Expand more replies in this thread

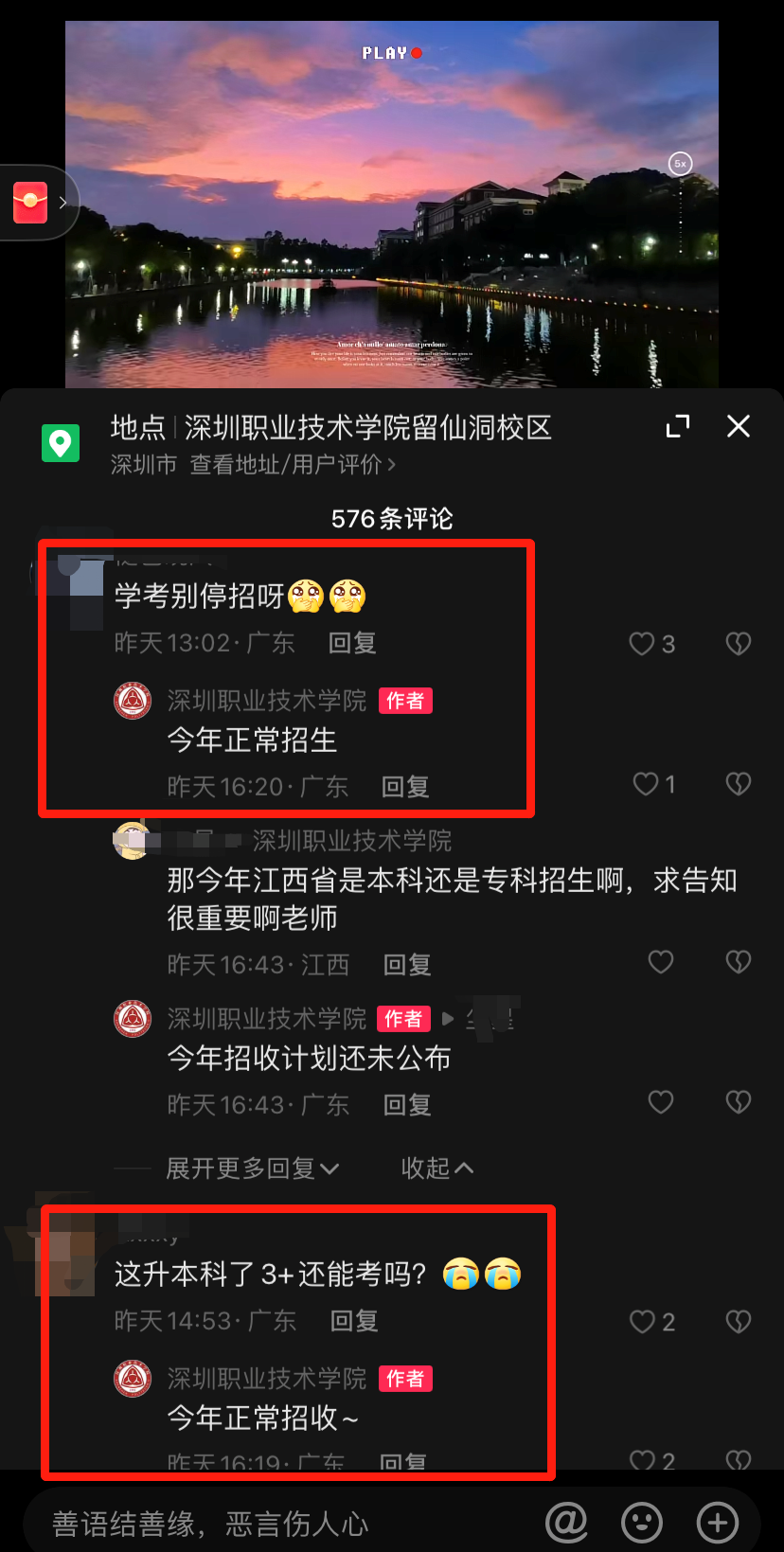pyautogui.click(x=252, y=1168)
